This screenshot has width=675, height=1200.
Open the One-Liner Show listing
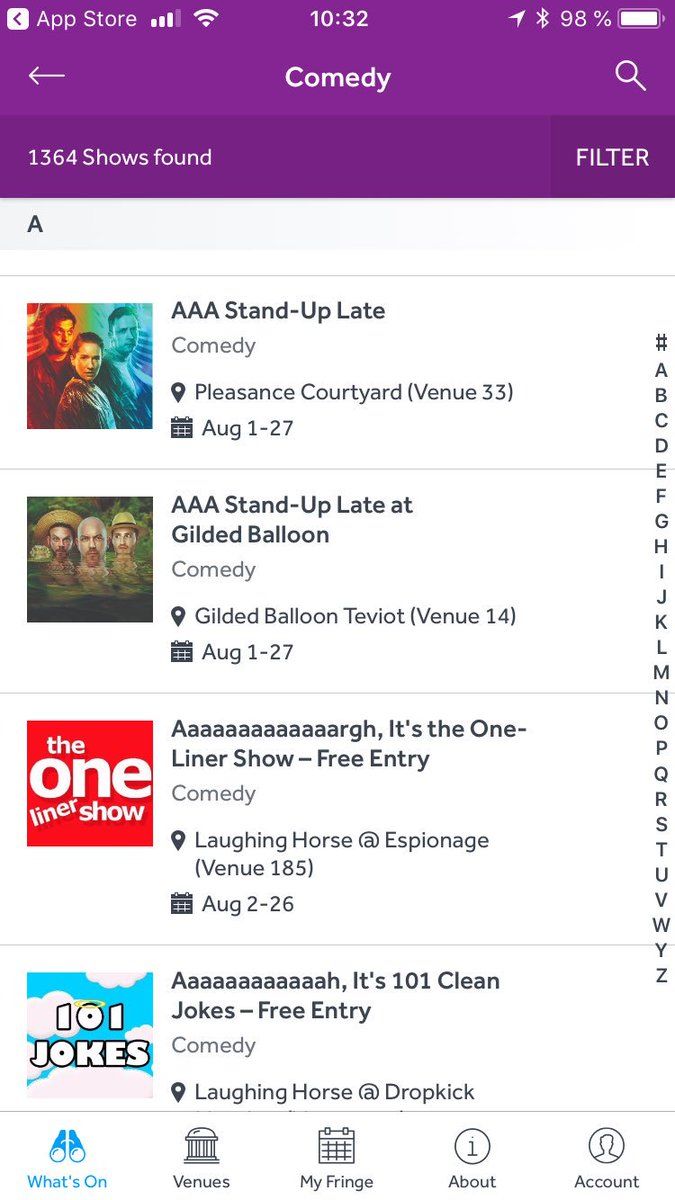coord(348,743)
